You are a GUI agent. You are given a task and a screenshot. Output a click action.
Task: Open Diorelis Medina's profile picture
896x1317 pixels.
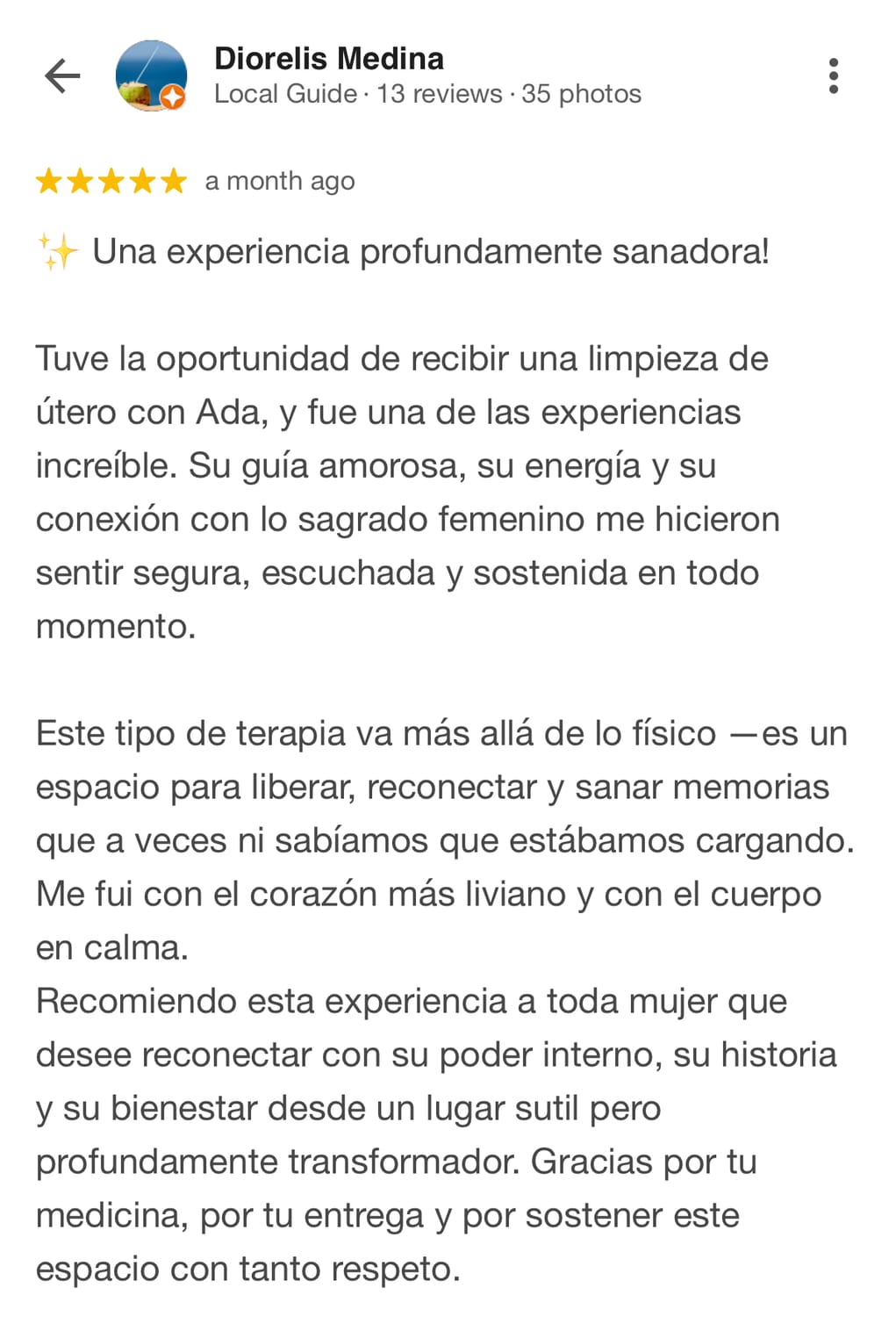(151, 76)
